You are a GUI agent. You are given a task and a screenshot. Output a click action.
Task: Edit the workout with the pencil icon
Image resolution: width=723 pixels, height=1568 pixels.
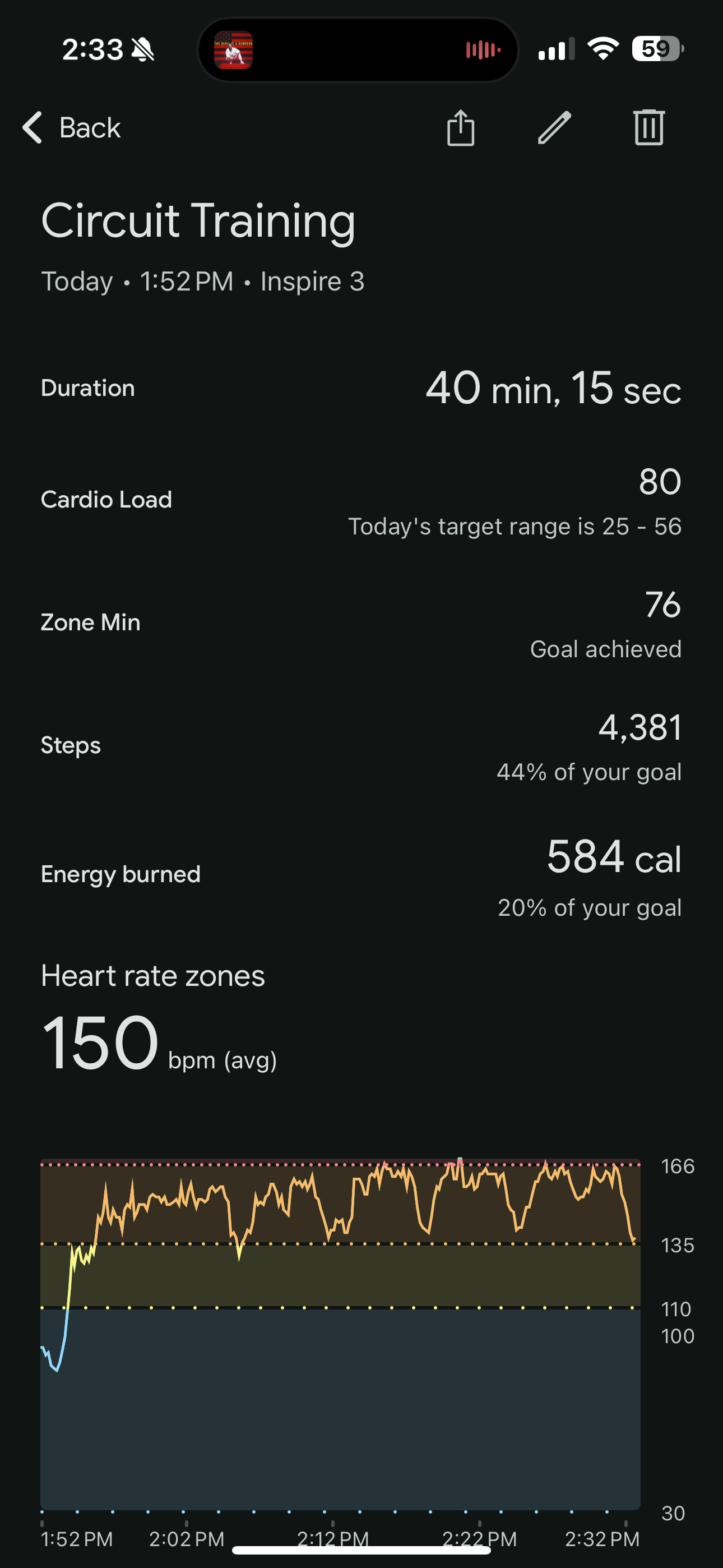tap(554, 128)
